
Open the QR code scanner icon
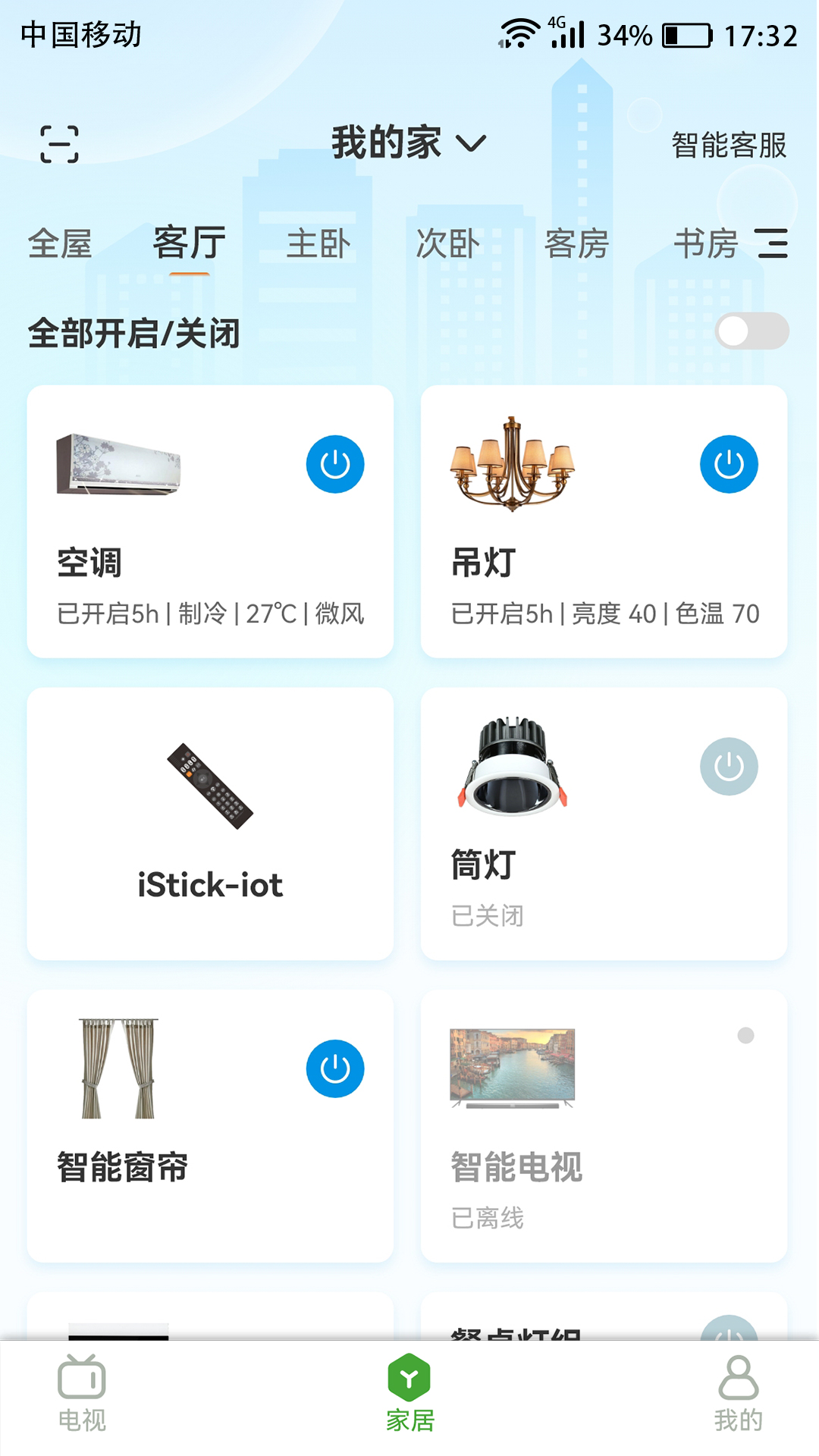pyautogui.click(x=59, y=143)
